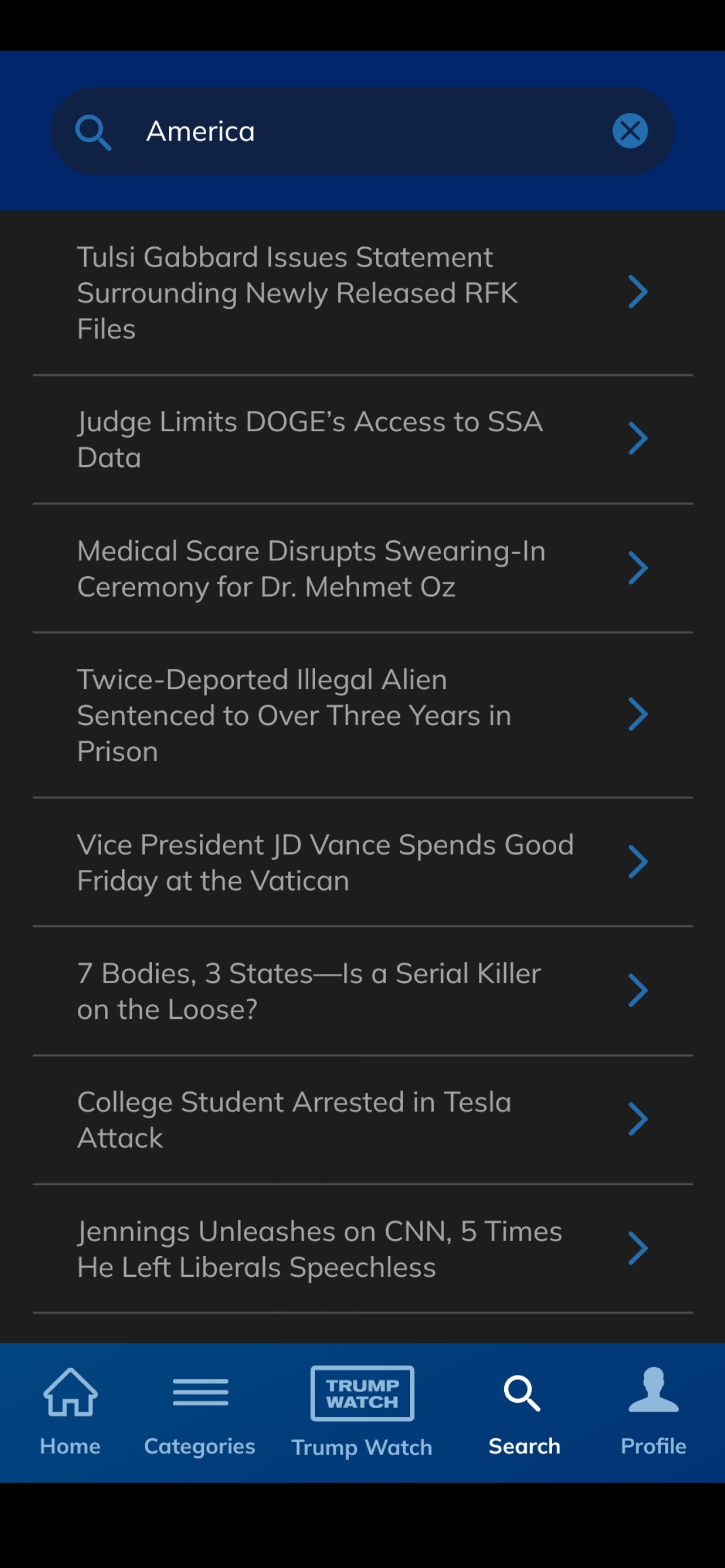Open the 7 Bodies, 3 States article
The height and width of the screenshot is (1568, 725).
pyautogui.click(x=362, y=991)
